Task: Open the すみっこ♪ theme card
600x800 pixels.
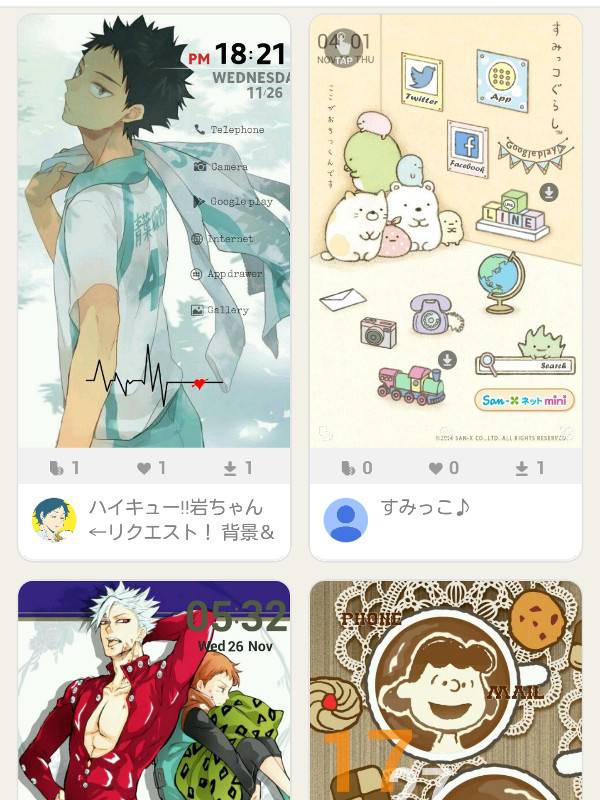Action: click(445, 230)
